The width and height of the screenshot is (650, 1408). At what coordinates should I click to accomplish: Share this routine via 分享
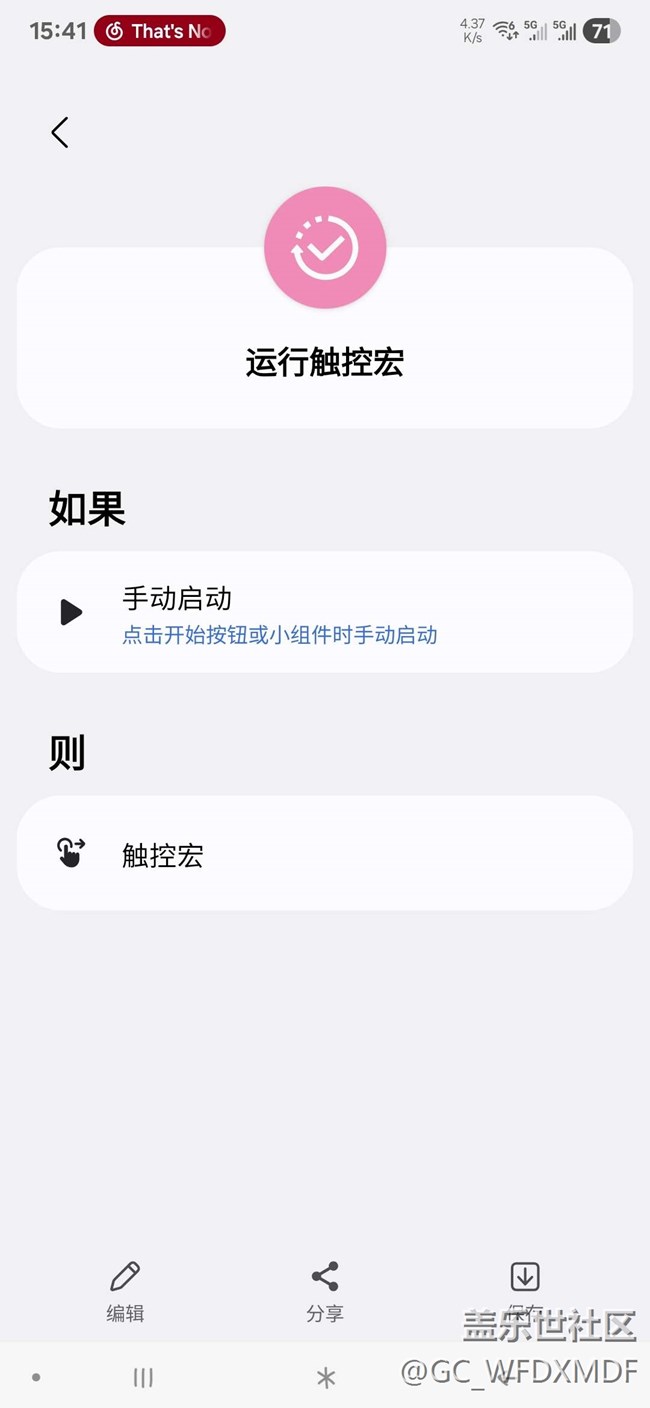click(x=324, y=1290)
